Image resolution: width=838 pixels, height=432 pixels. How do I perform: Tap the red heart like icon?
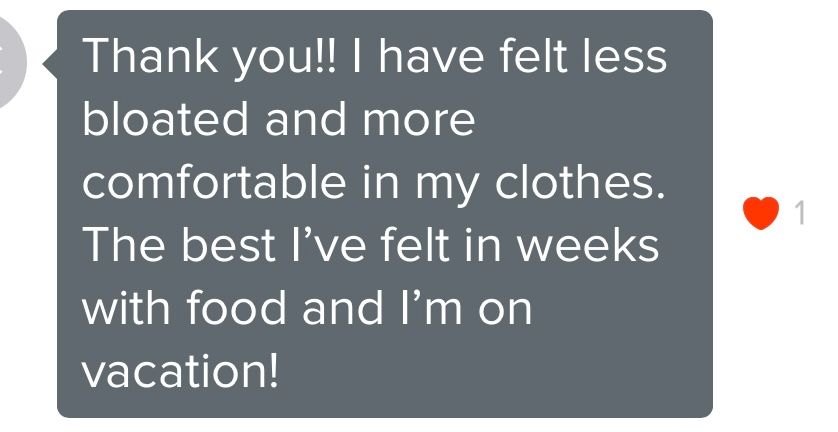coord(761,212)
